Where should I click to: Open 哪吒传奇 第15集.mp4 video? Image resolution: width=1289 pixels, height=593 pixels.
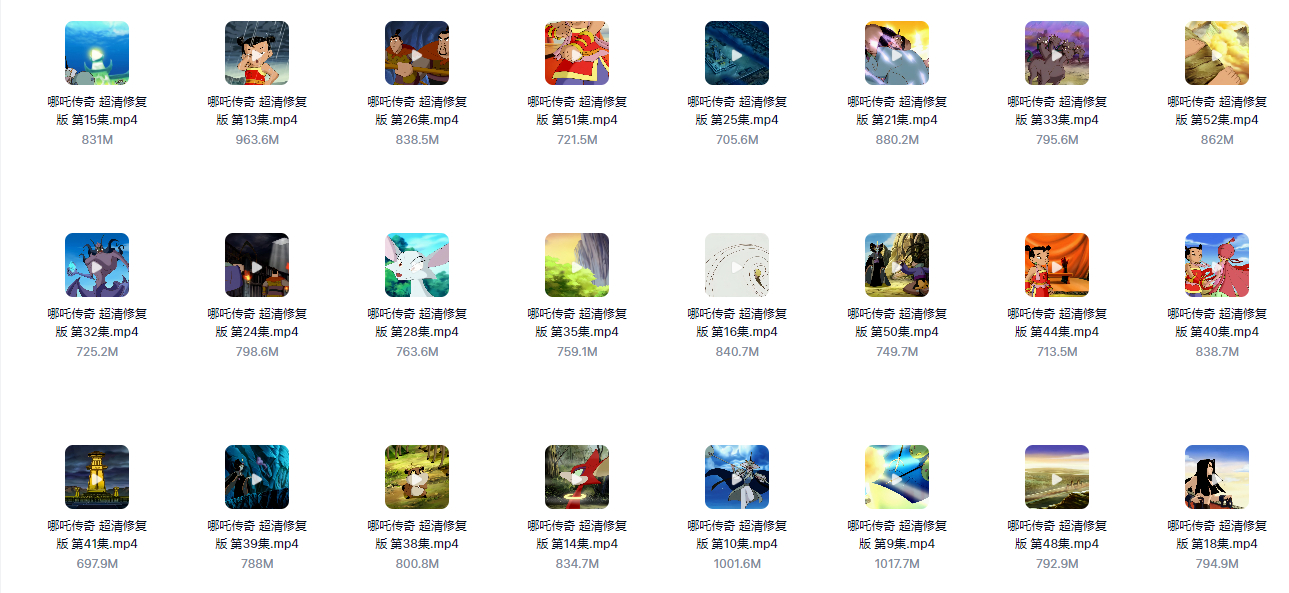point(97,54)
